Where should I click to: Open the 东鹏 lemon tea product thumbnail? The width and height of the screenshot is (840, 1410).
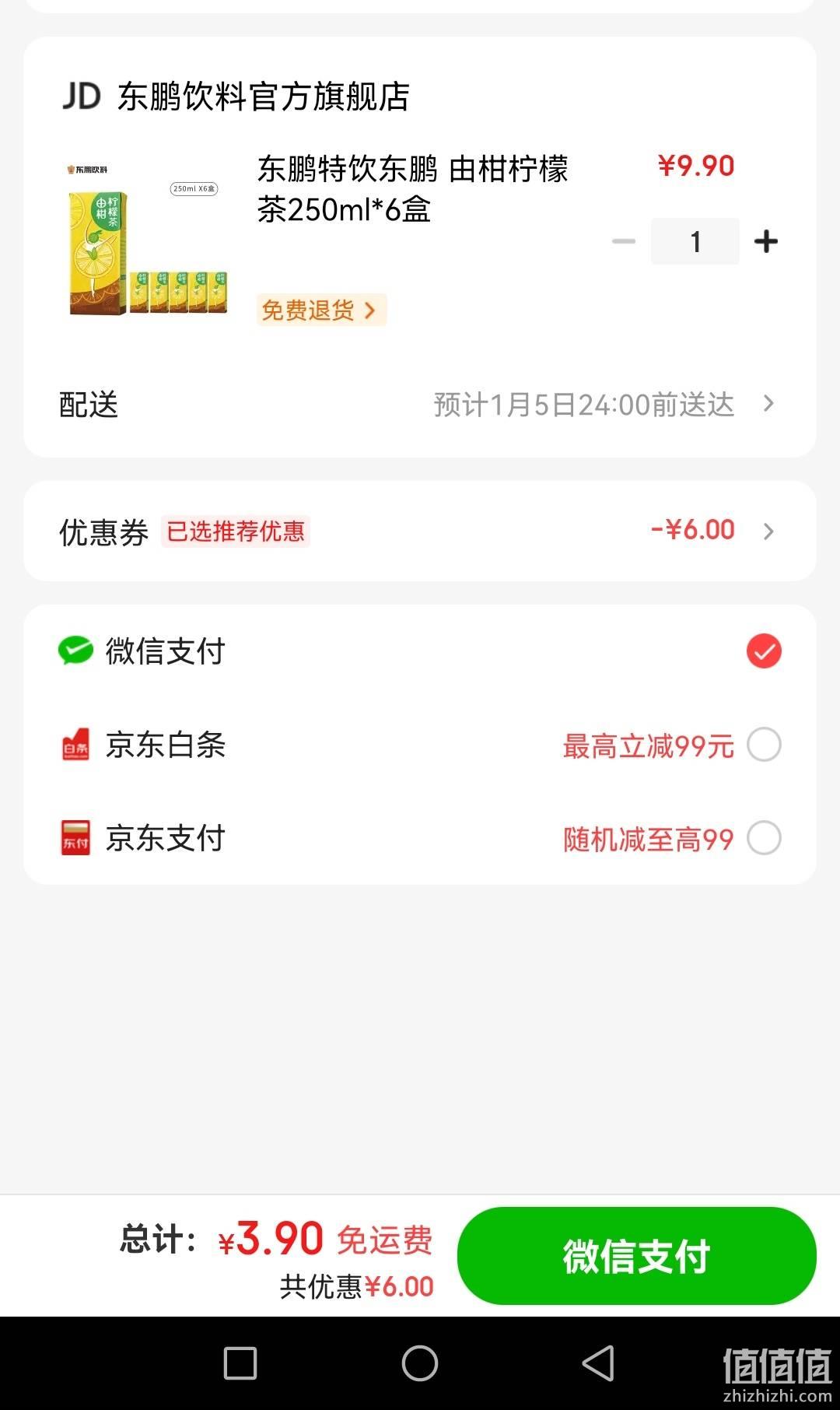[146, 239]
